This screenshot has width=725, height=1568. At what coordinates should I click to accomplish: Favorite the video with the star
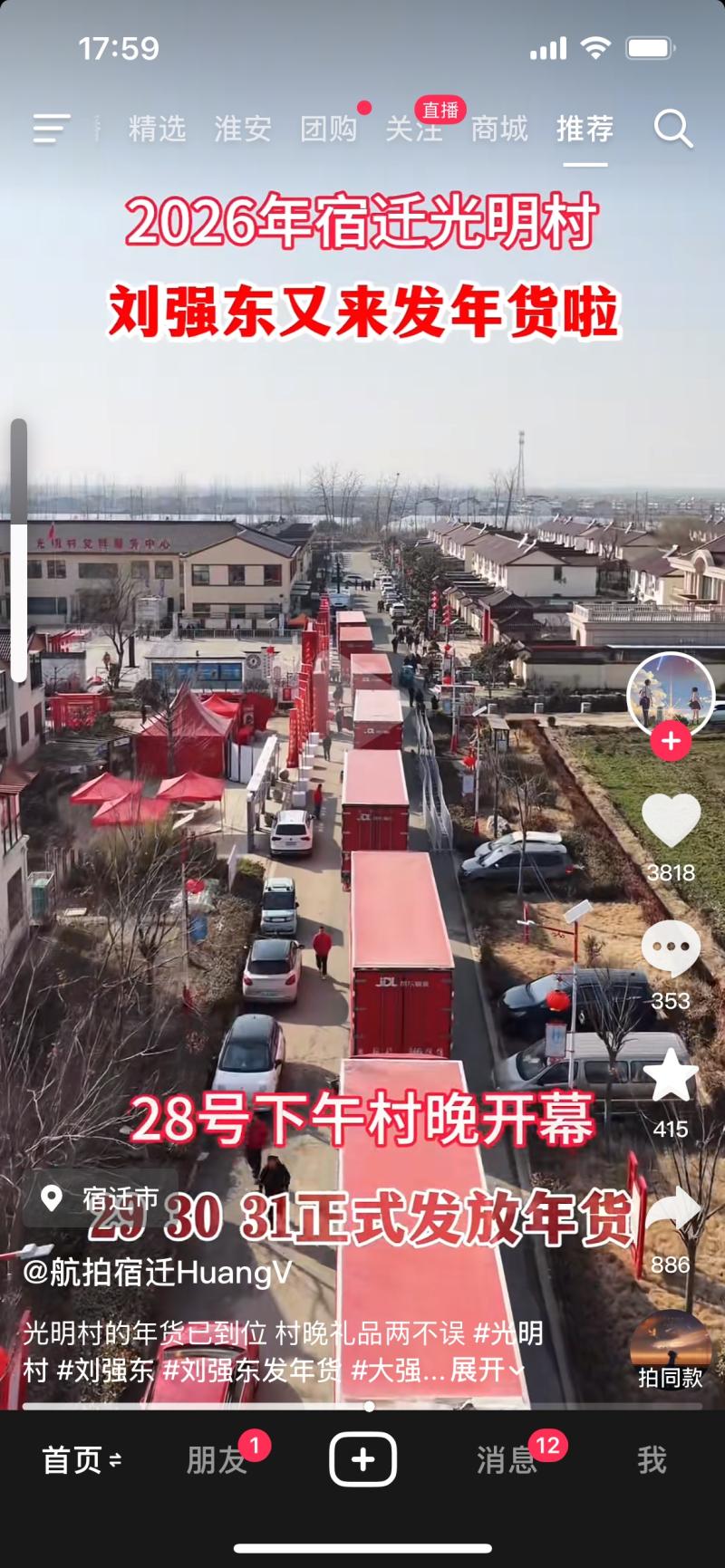click(671, 1076)
